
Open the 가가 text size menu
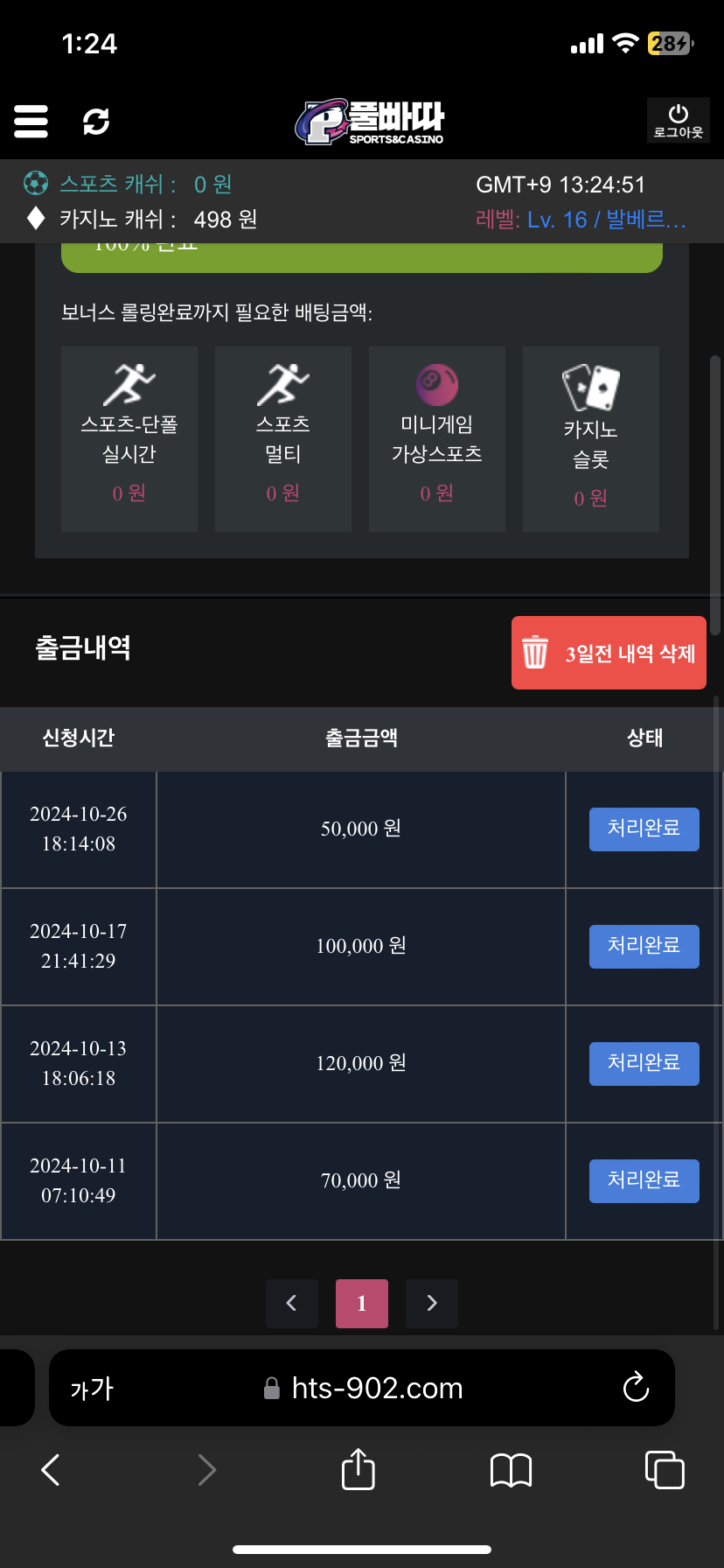click(92, 1389)
